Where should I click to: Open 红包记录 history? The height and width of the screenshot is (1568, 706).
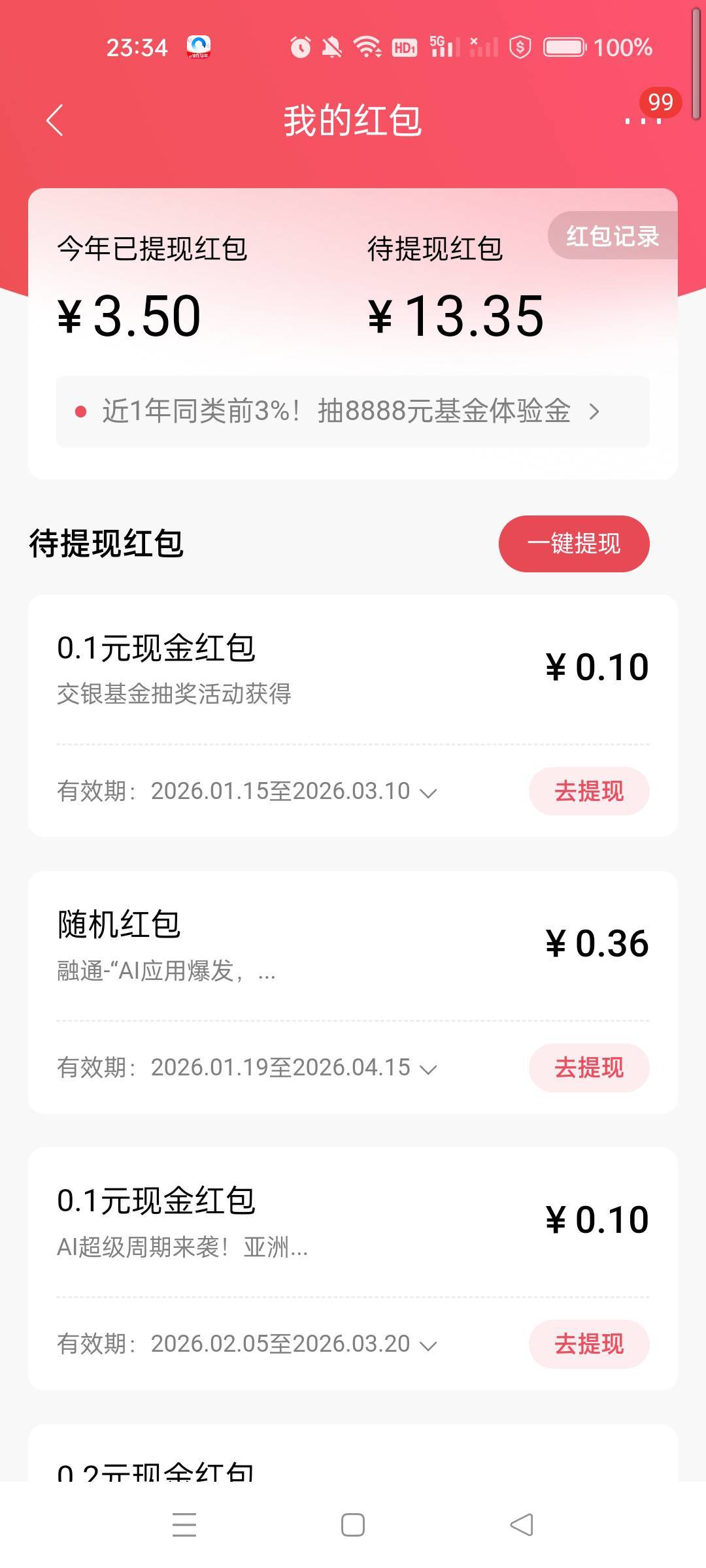(x=612, y=236)
